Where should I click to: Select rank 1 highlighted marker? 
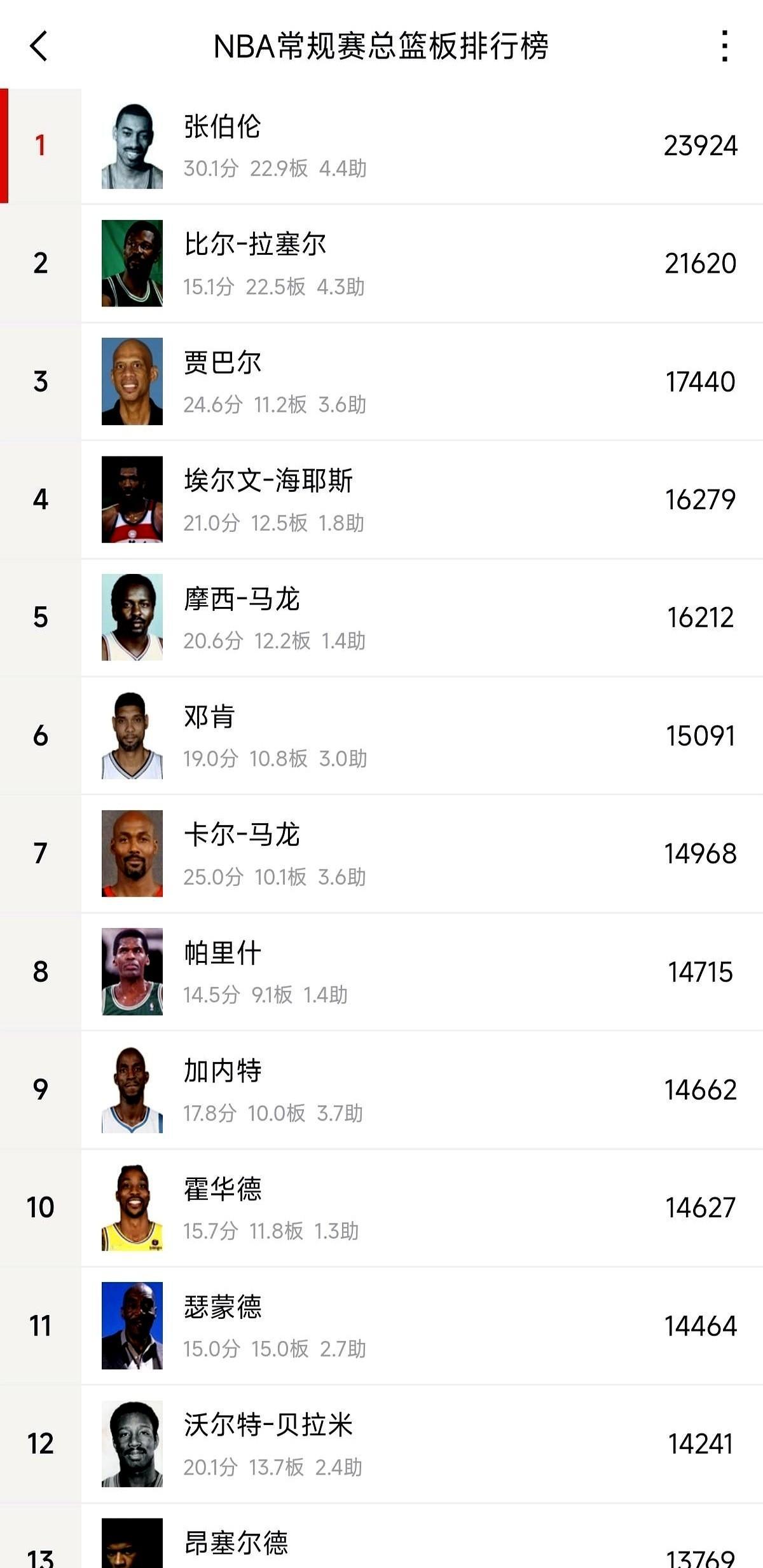[39, 145]
